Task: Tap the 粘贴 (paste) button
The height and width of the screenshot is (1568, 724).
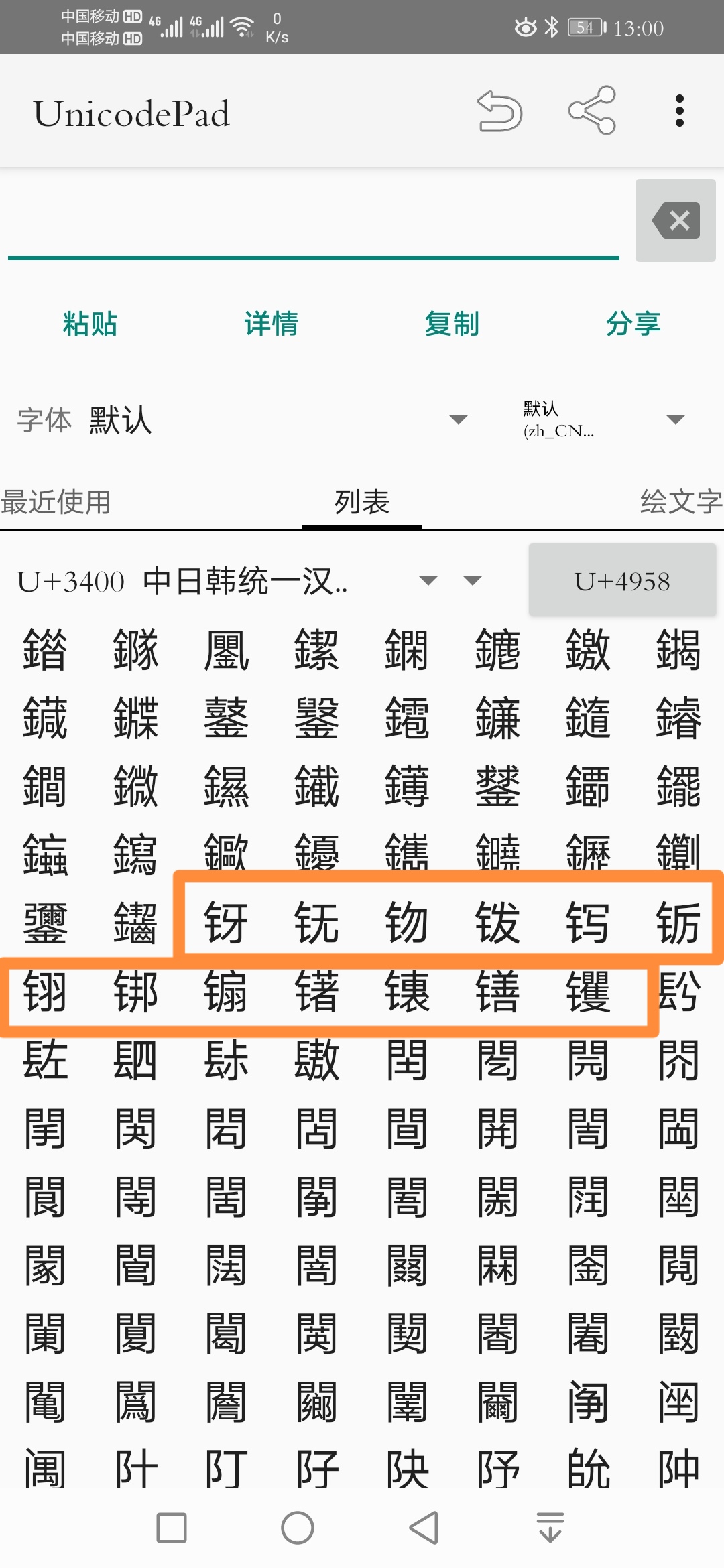Action: pyautogui.click(x=90, y=324)
